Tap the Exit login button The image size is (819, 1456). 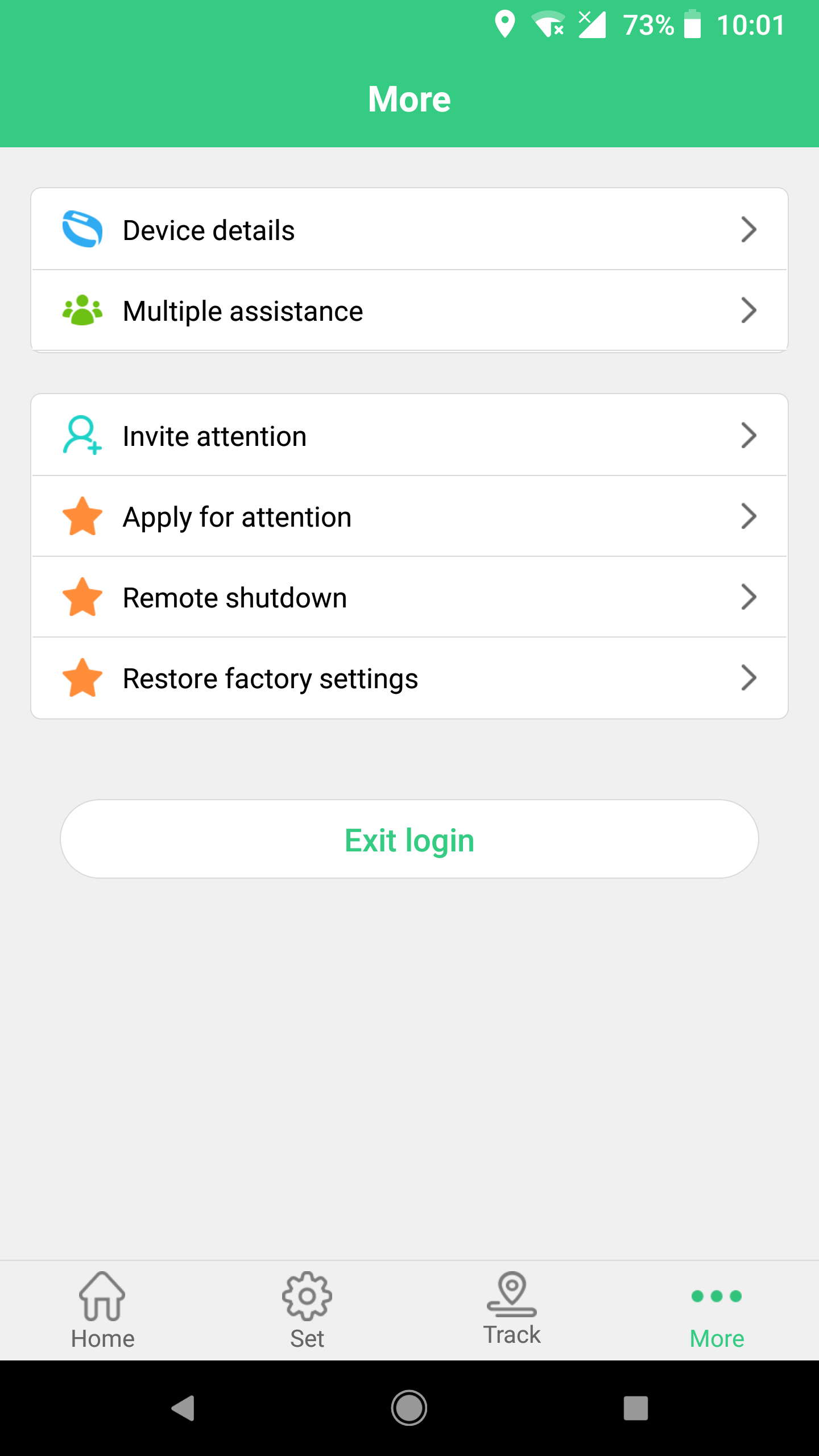409,839
